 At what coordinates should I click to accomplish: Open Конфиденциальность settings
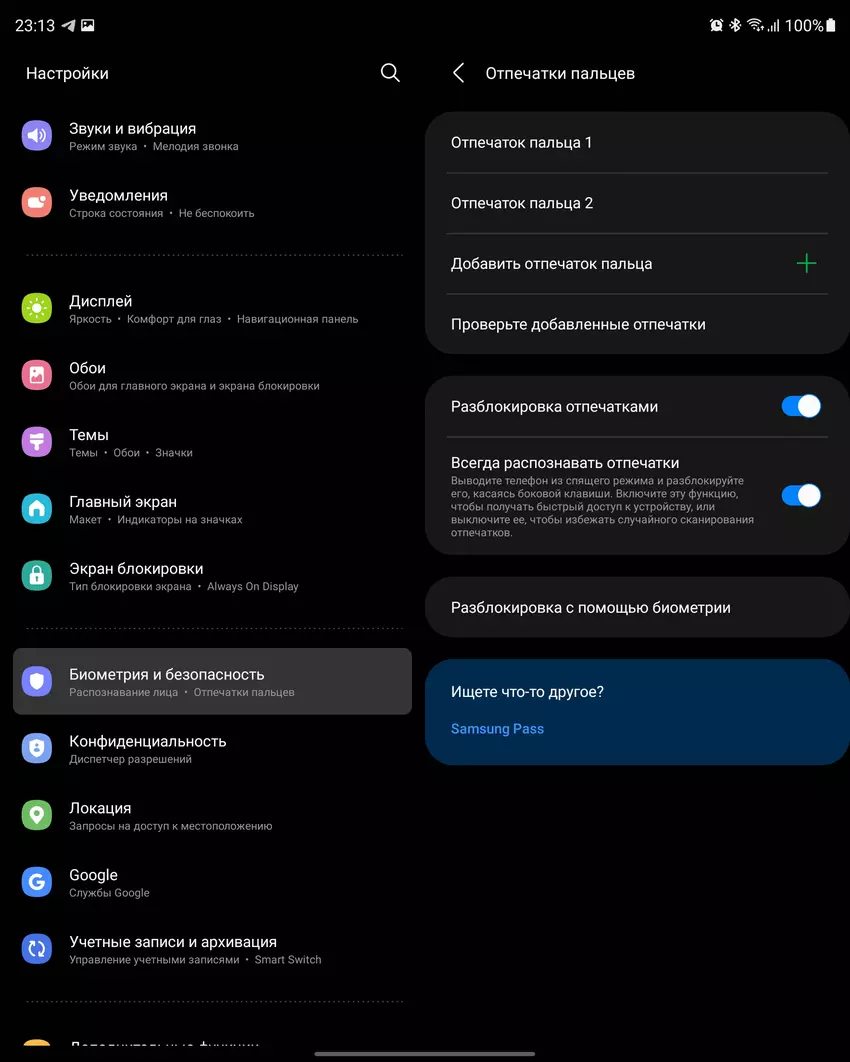pyautogui.click(x=212, y=748)
